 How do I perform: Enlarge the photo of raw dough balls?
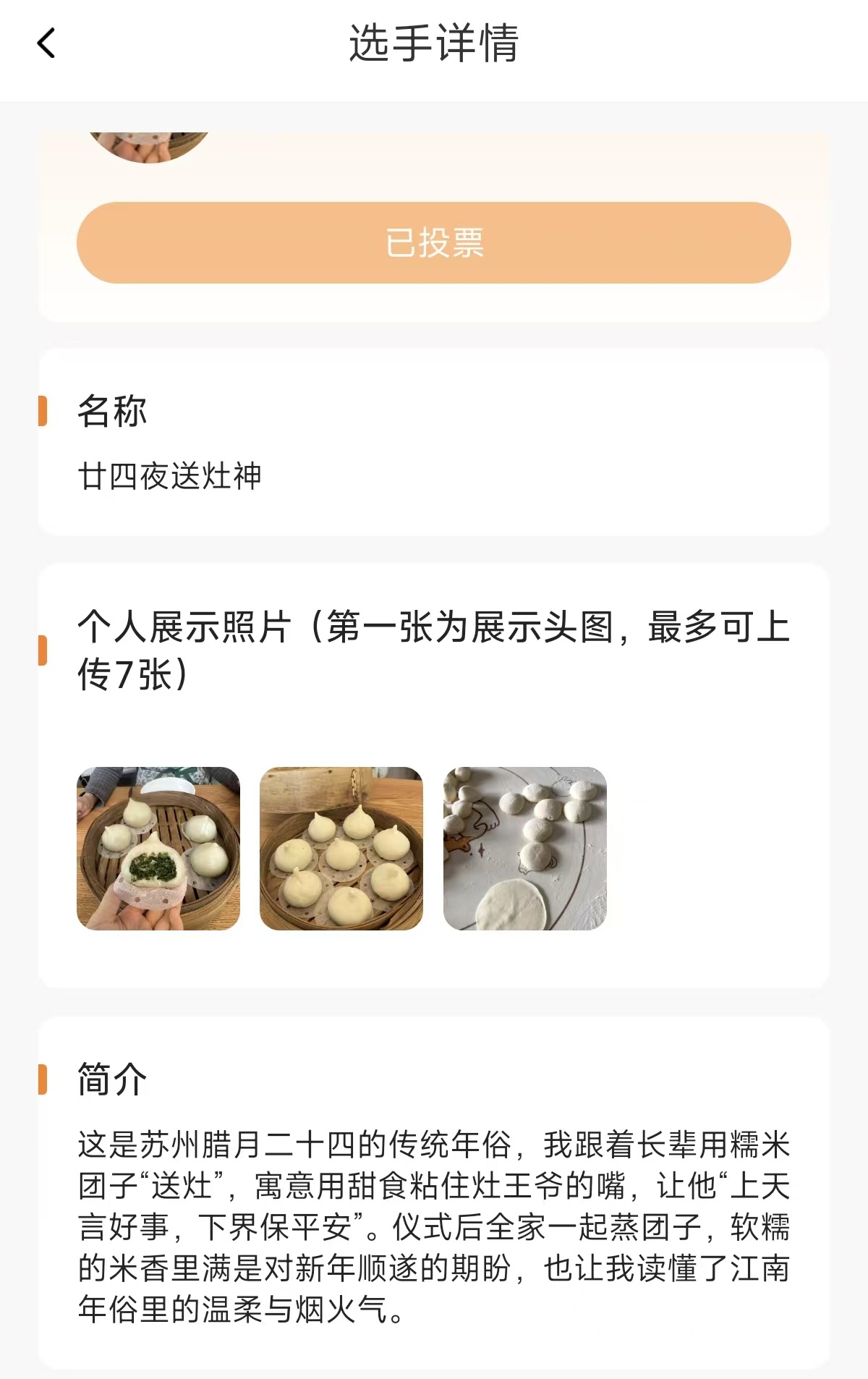tap(524, 848)
